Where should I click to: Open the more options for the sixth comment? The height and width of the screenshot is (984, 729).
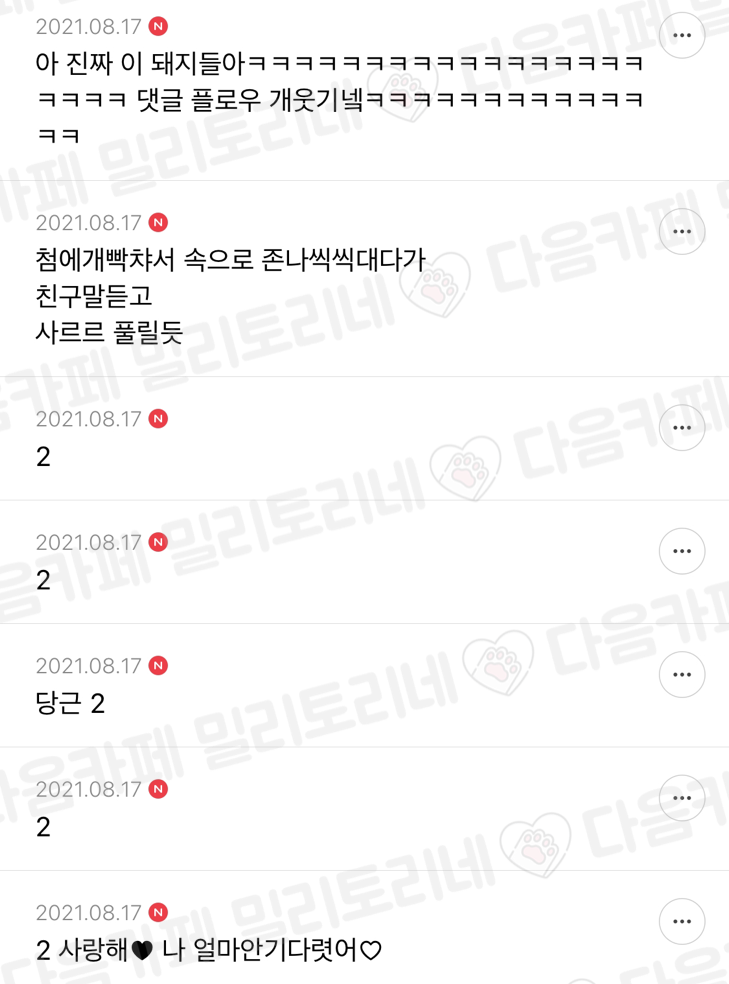(x=682, y=798)
